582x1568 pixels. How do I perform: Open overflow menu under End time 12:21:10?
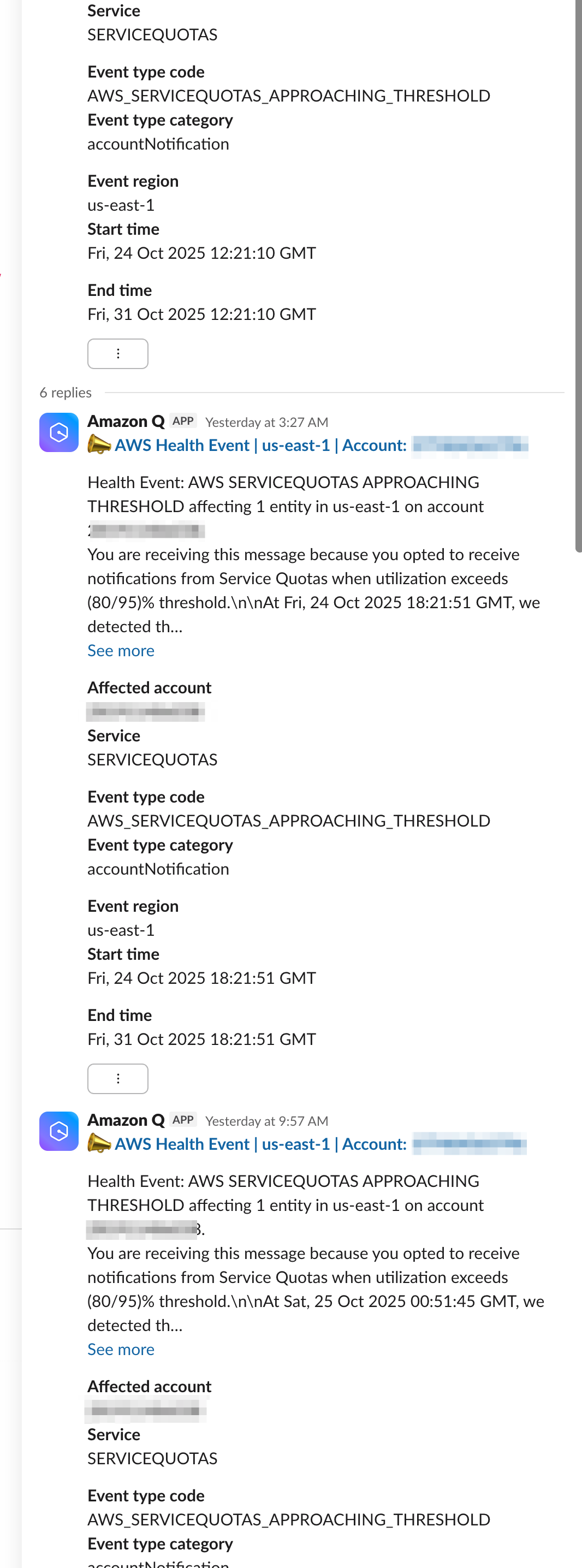point(117,354)
